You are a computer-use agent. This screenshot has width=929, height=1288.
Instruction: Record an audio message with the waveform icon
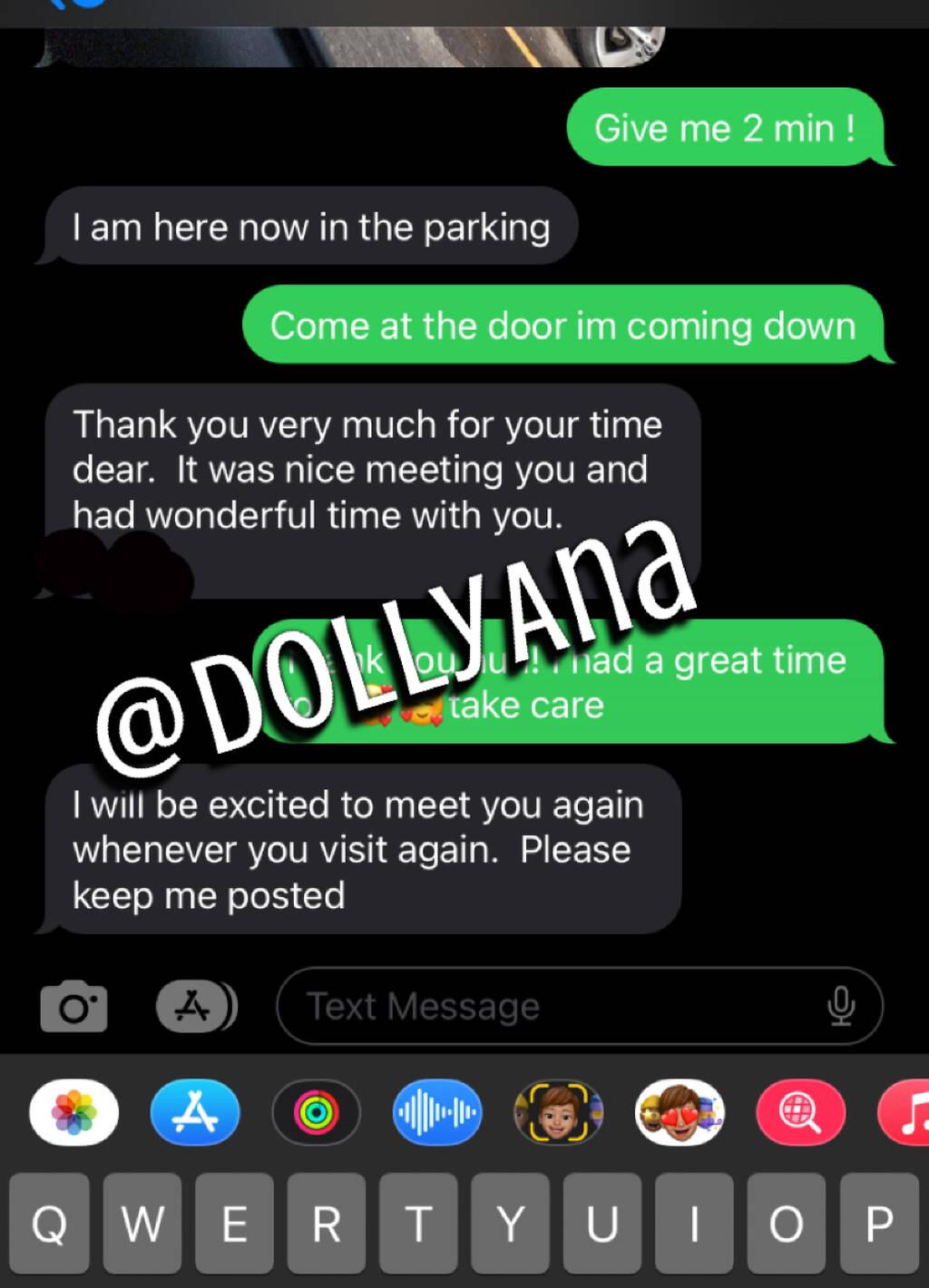coord(436,1112)
